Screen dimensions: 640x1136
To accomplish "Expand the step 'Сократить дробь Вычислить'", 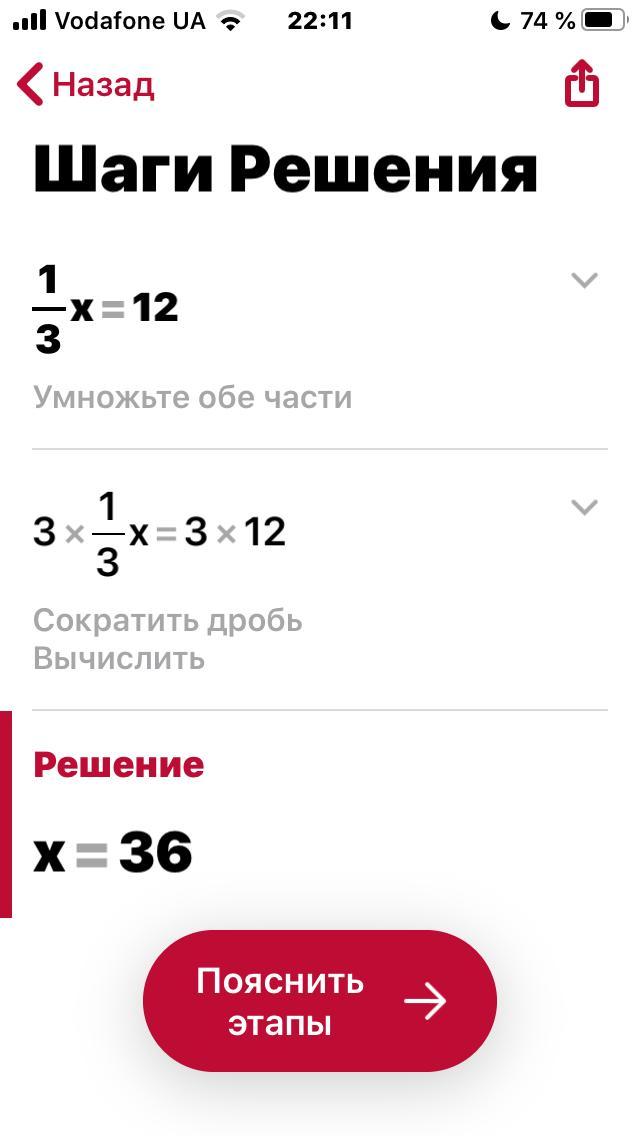I will coord(584,507).
